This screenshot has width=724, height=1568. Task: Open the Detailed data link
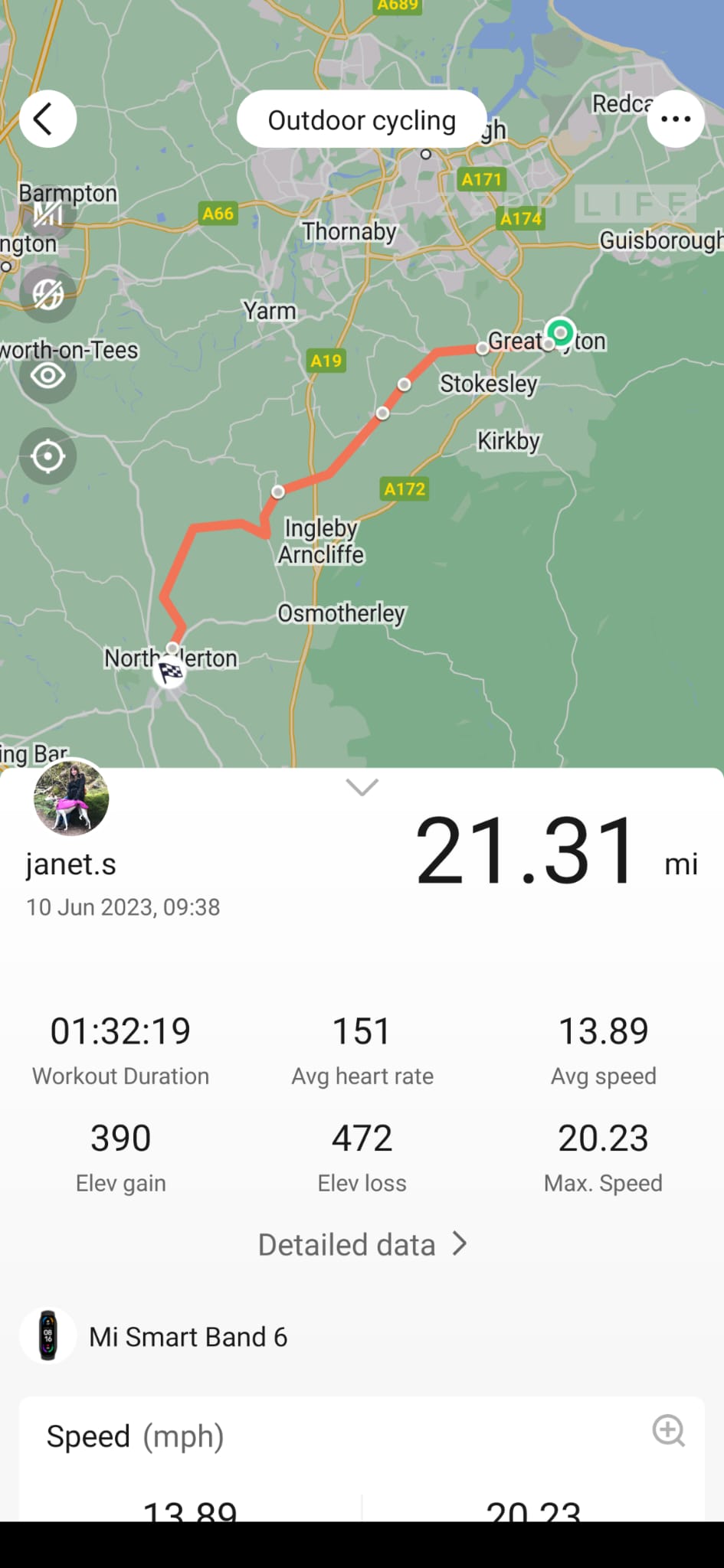pos(362,1245)
